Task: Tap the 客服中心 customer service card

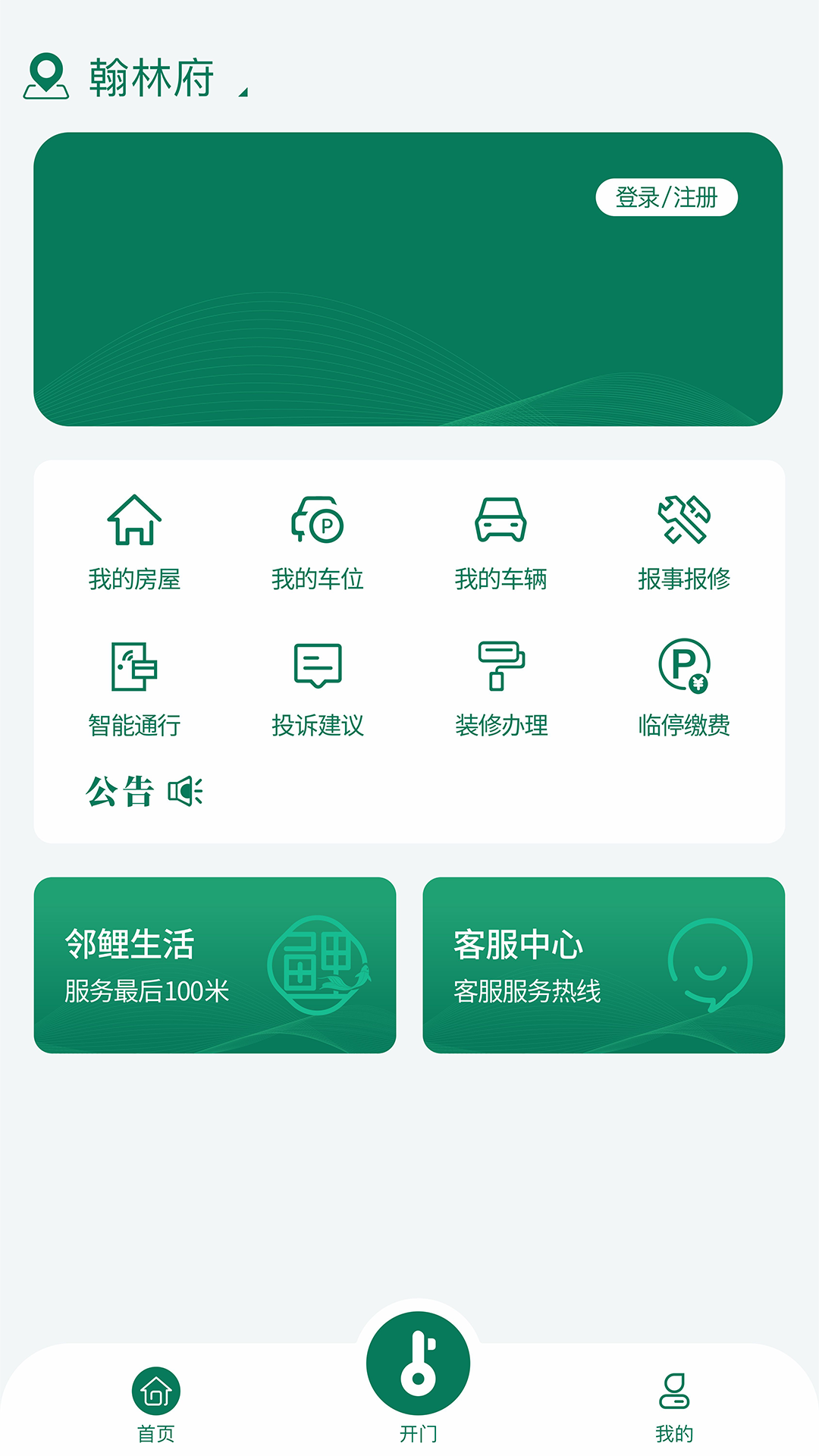Action: tap(603, 965)
